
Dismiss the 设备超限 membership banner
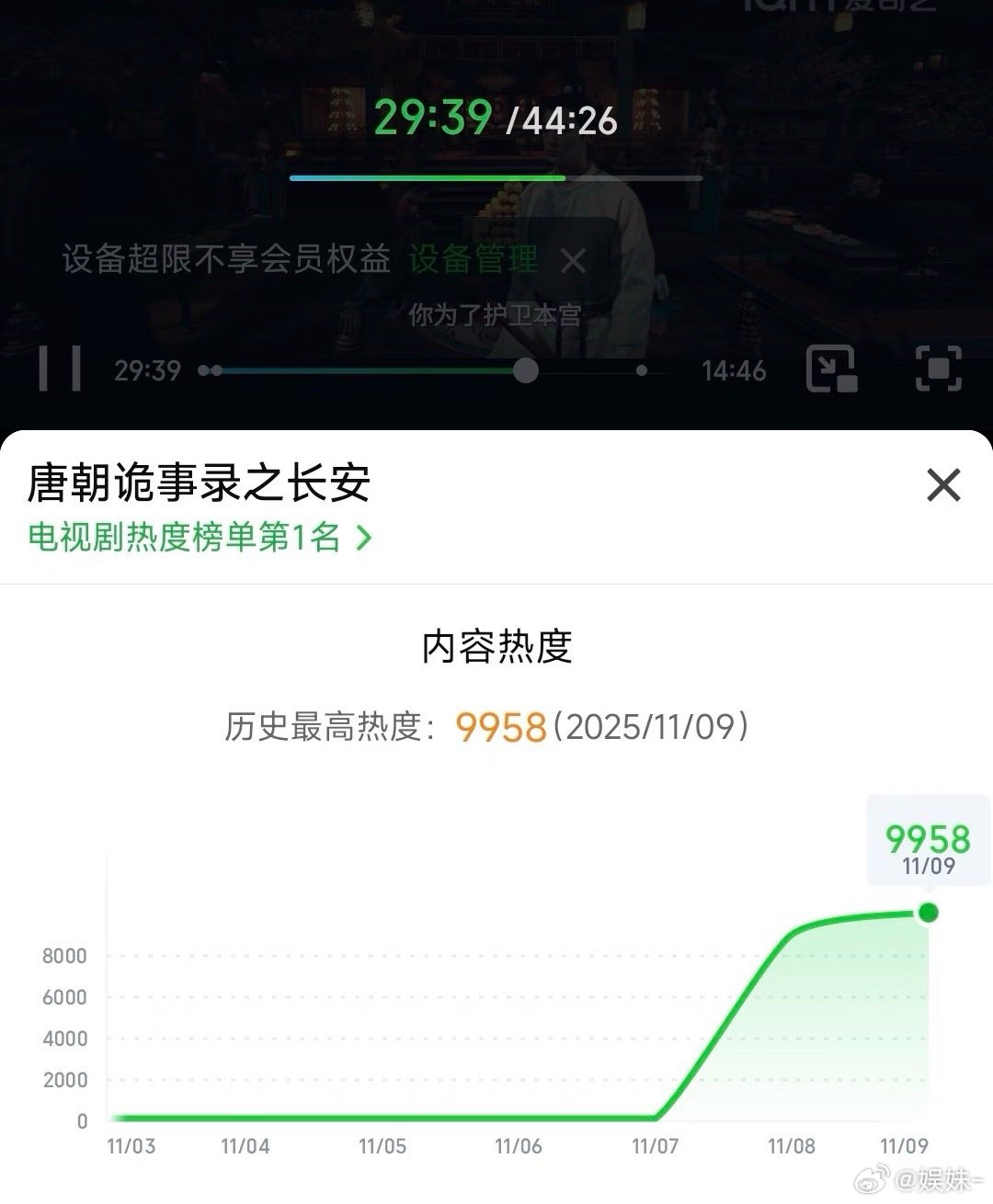pyautogui.click(x=572, y=260)
